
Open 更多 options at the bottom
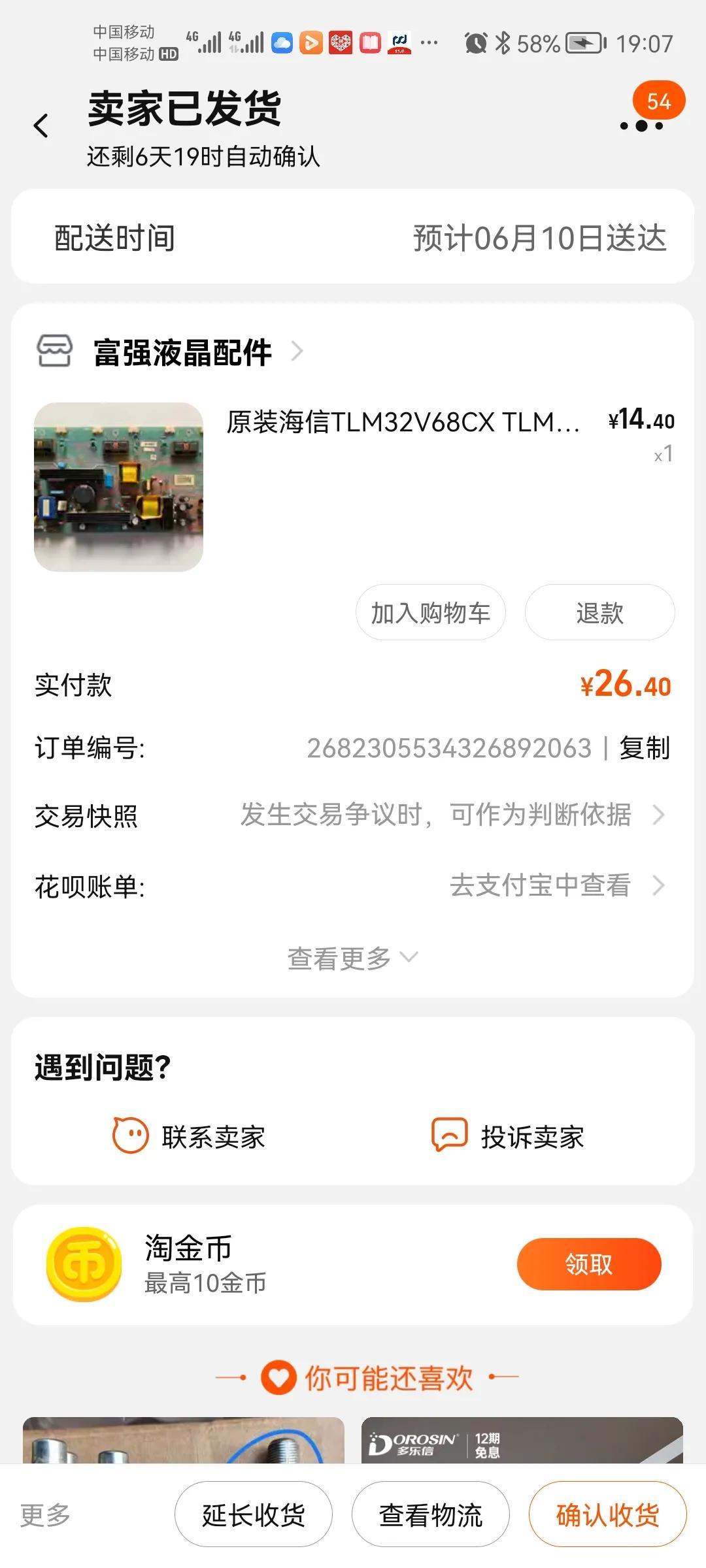(x=45, y=1514)
